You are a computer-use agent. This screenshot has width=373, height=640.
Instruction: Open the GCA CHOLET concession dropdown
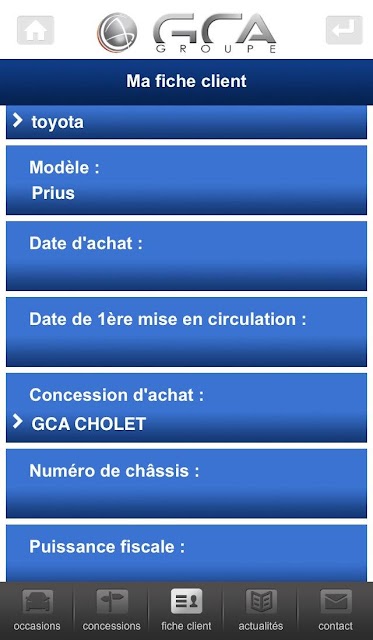[x=186, y=408]
